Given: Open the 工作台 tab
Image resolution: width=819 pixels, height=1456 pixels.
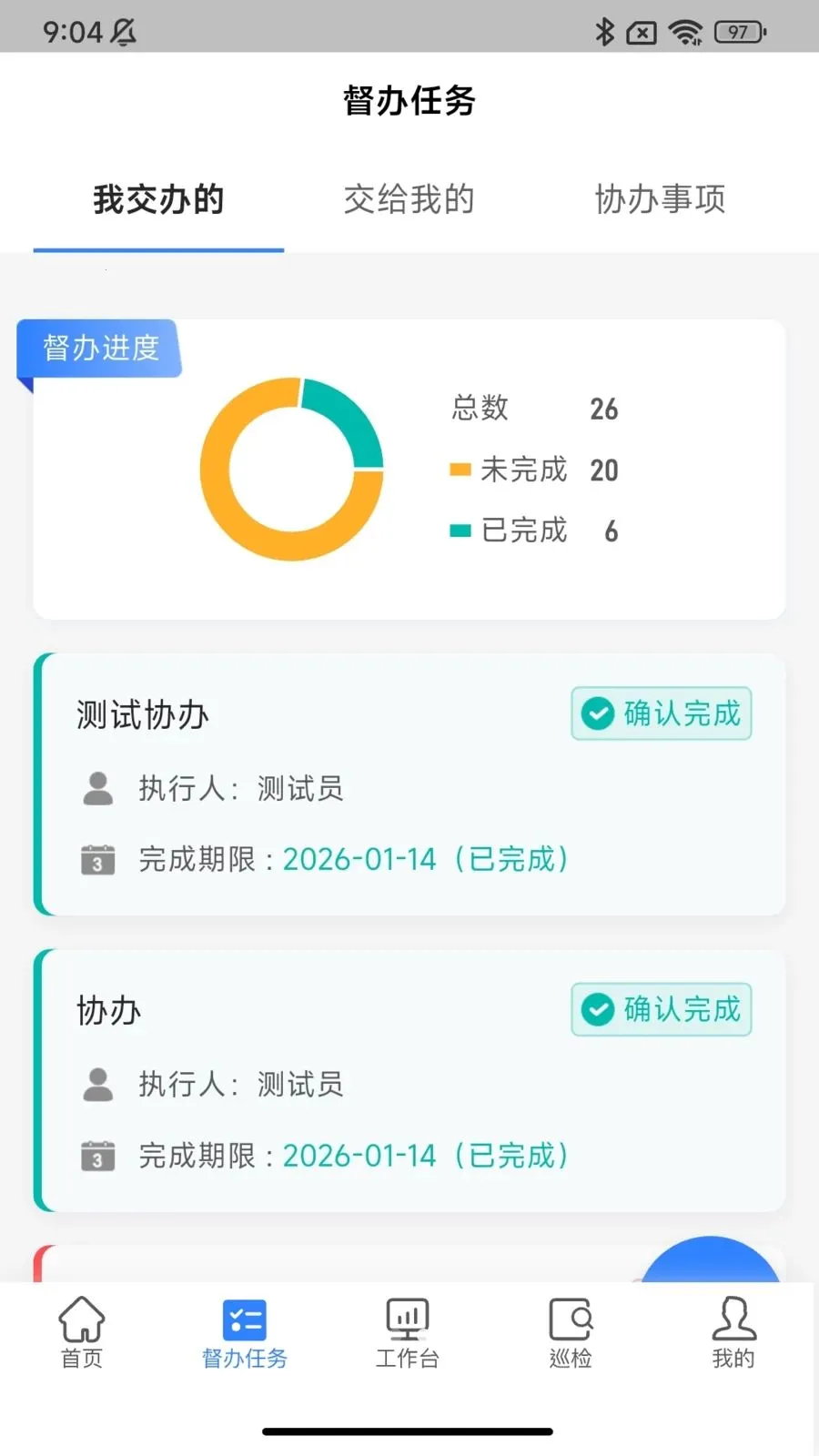Looking at the screenshot, I should click(407, 1332).
